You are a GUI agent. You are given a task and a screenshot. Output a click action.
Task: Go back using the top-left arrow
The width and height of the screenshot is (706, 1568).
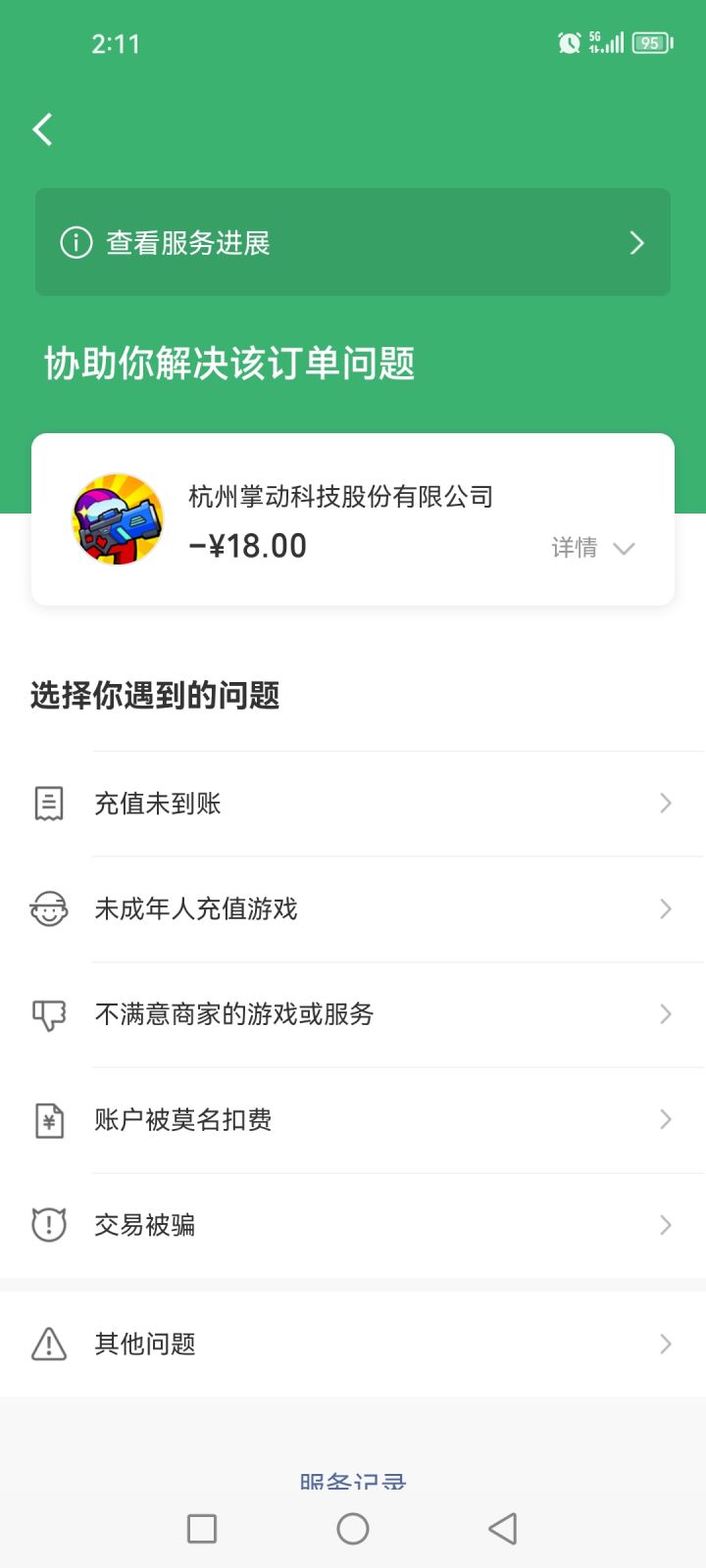tap(43, 129)
